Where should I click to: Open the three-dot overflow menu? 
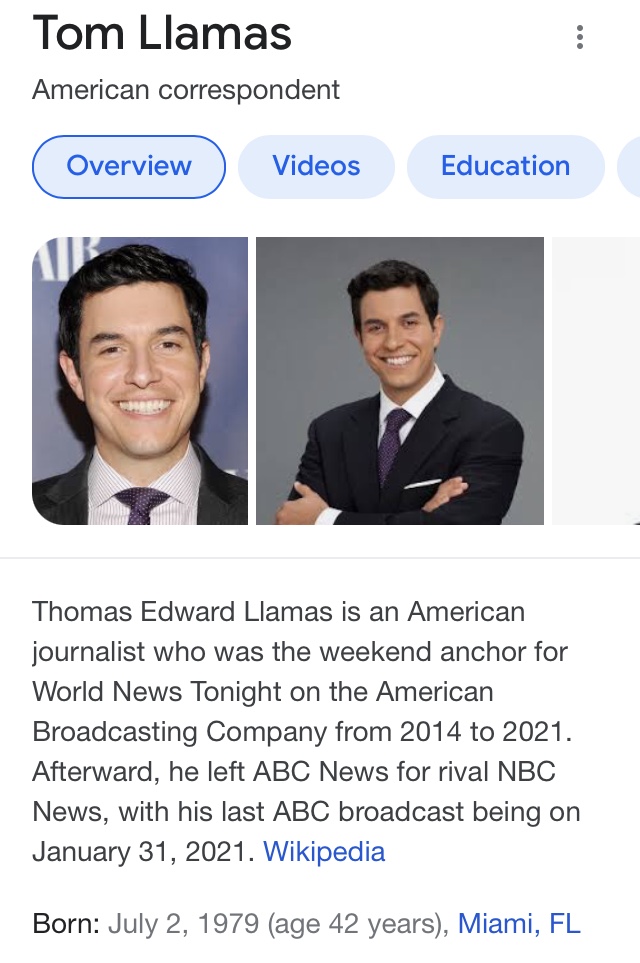click(x=579, y=38)
